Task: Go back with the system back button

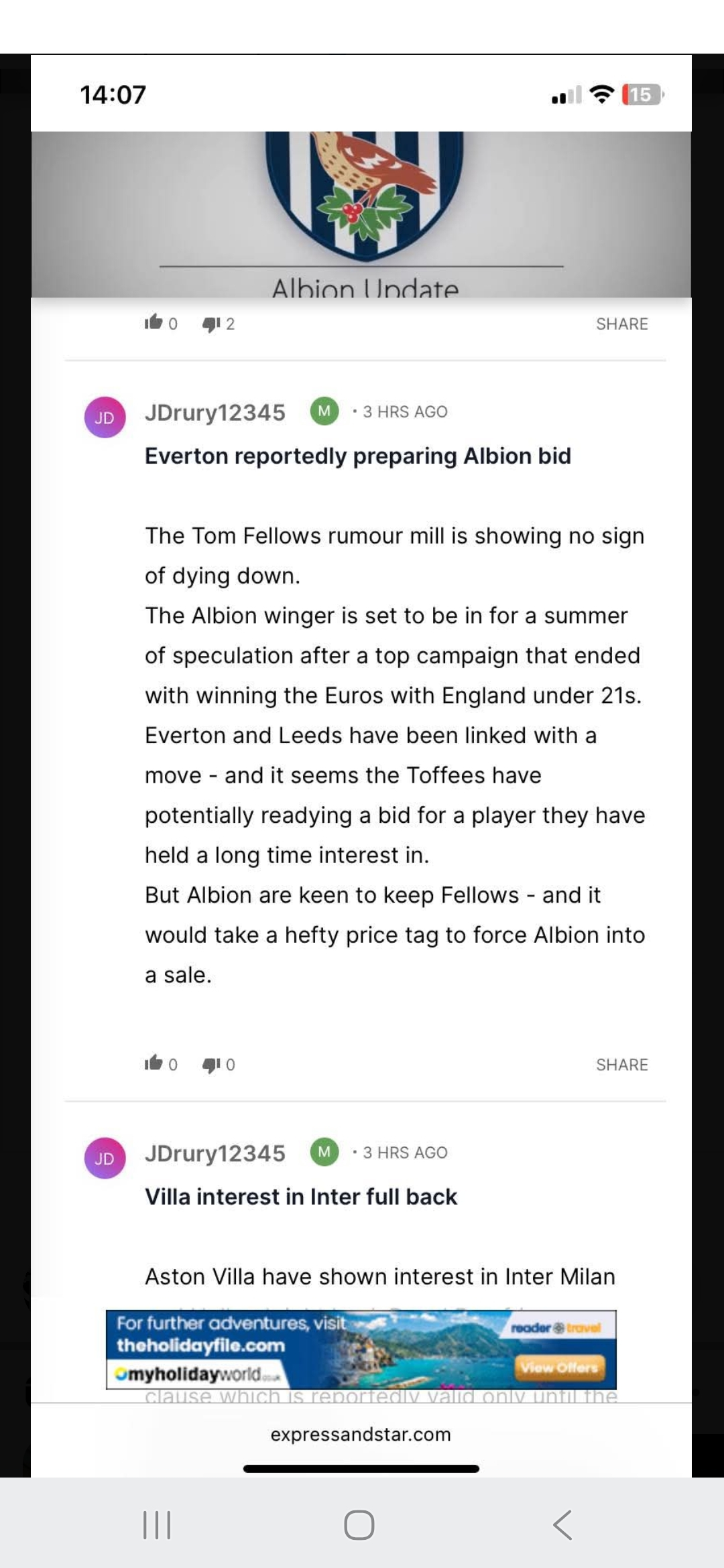Action: click(x=562, y=1524)
